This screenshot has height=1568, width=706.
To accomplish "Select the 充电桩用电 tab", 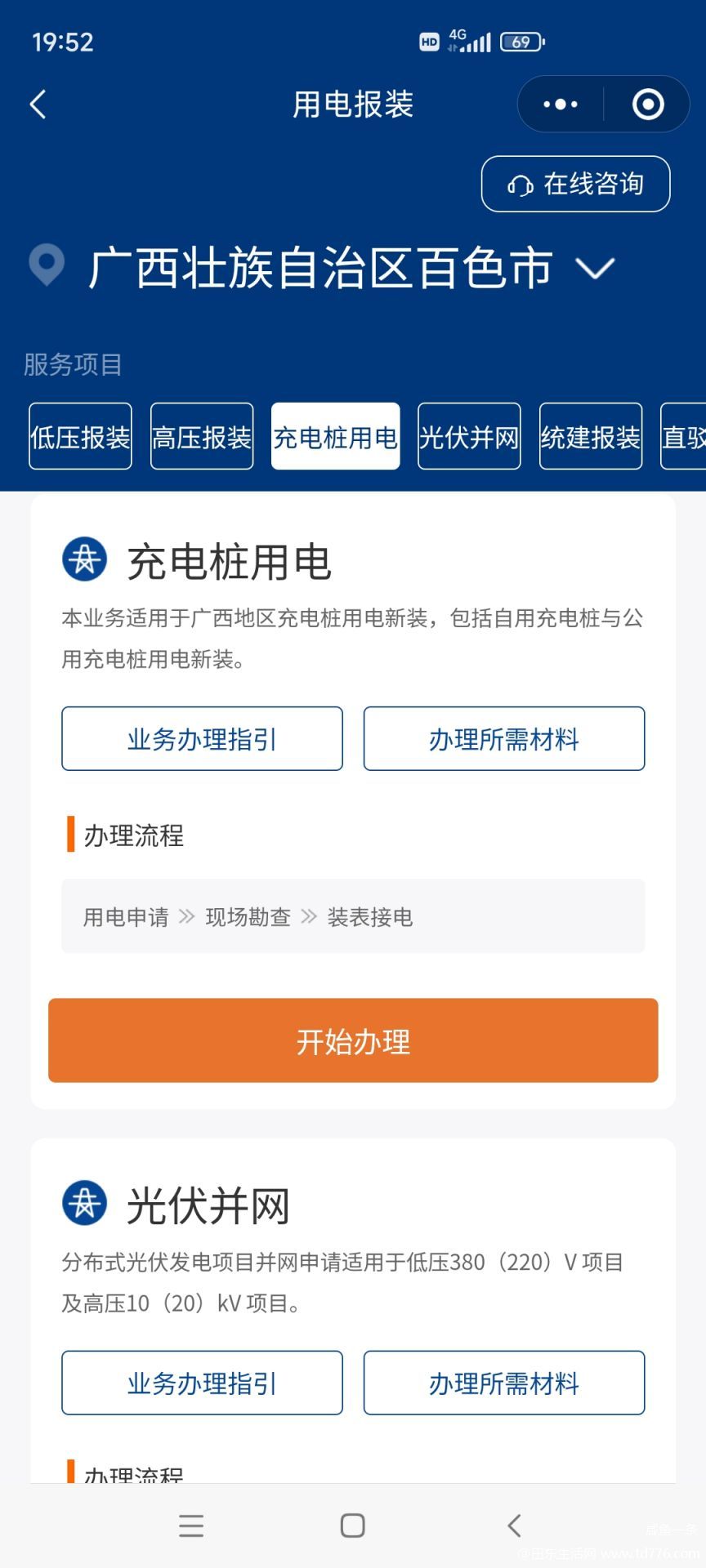I will [335, 437].
